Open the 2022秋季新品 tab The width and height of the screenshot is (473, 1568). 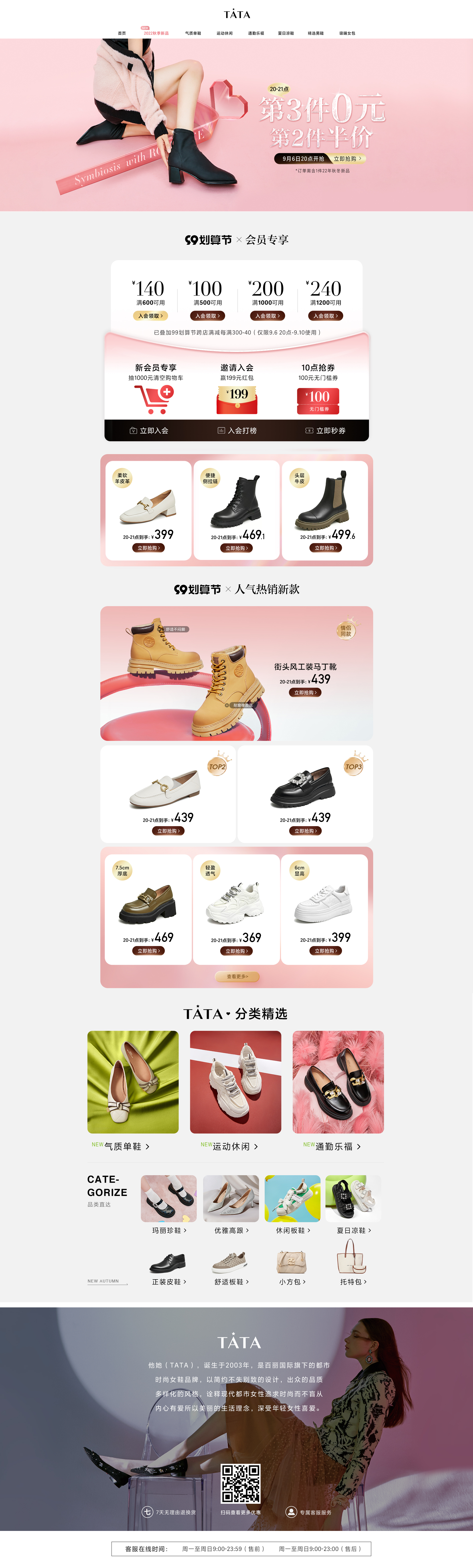pyautogui.click(x=156, y=33)
